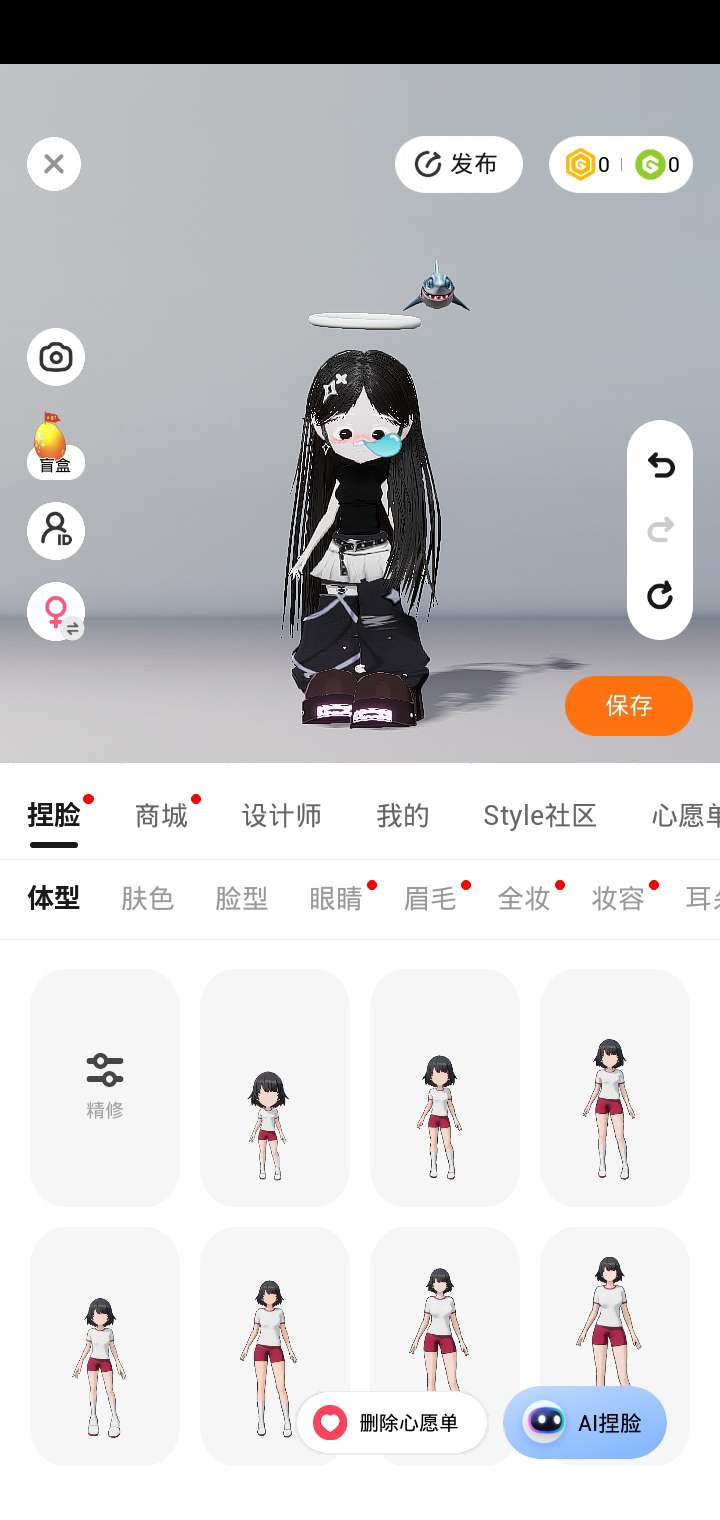Go to the 我的 tab
Image resolution: width=720 pixels, height=1520 pixels.
coord(403,816)
